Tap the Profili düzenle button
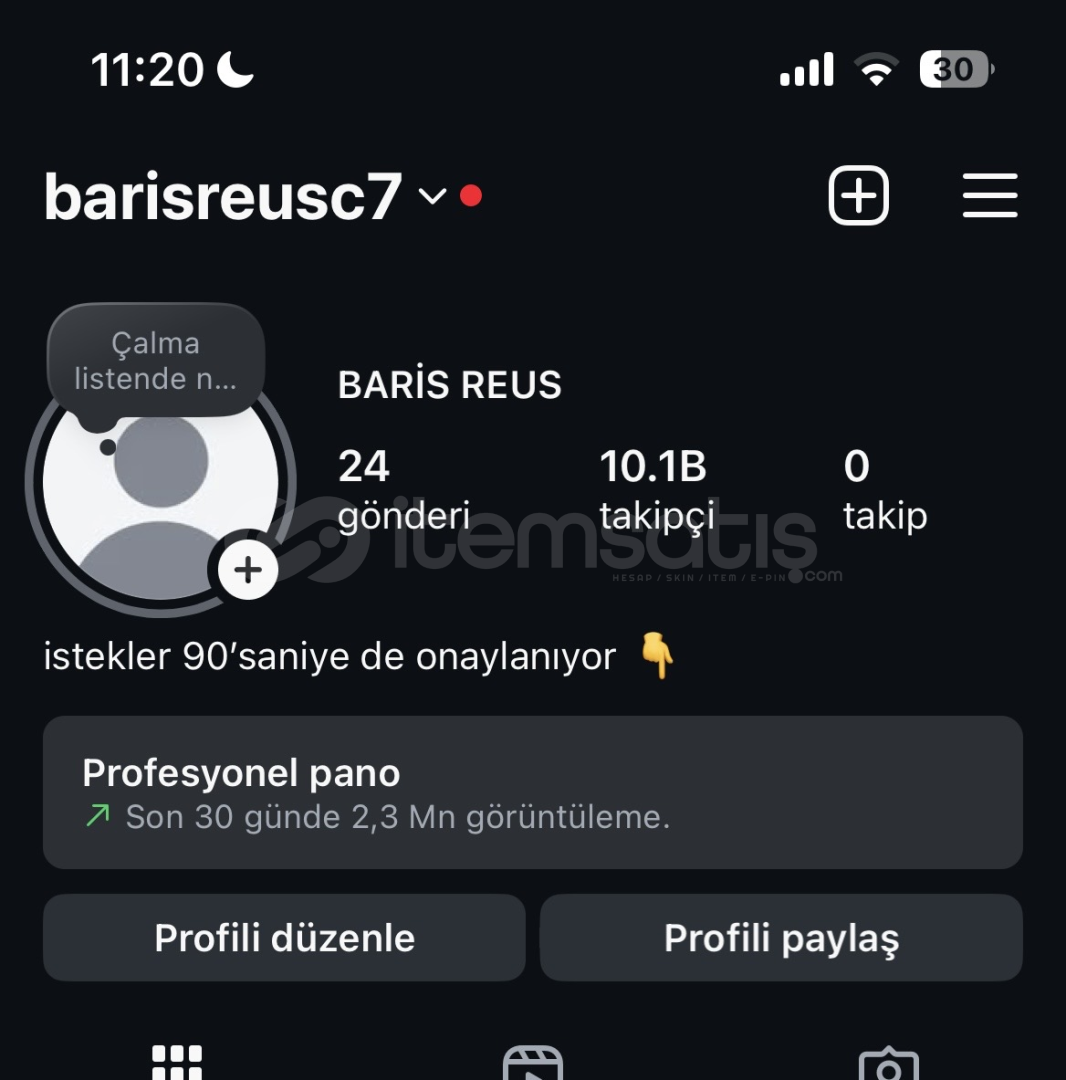The width and height of the screenshot is (1066, 1080). click(284, 938)
